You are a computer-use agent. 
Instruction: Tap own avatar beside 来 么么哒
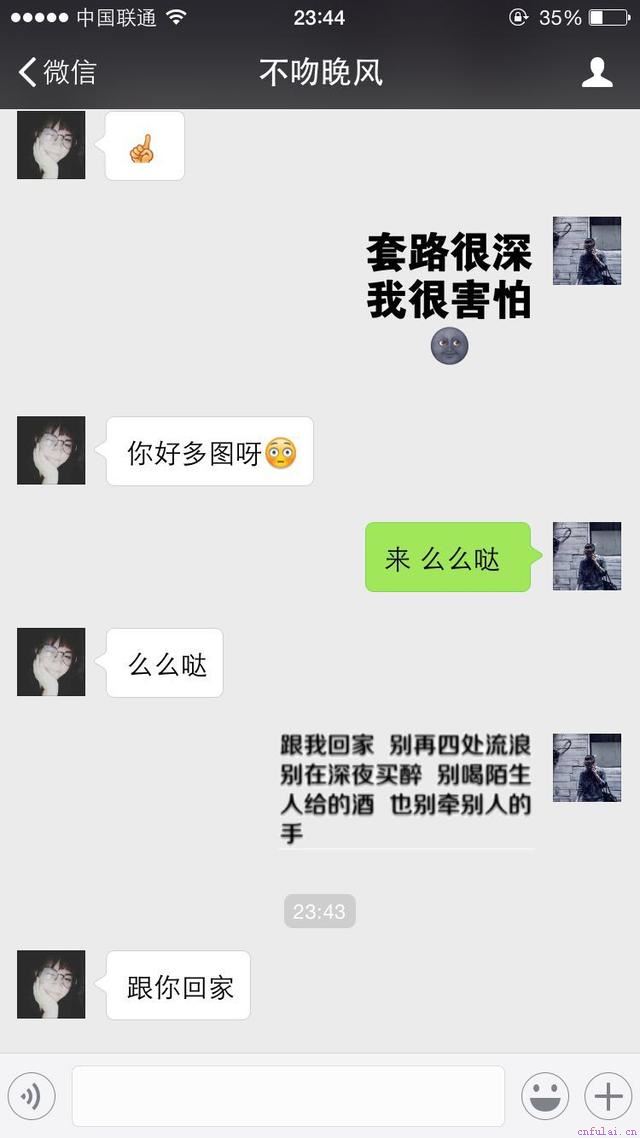(587, 556)
